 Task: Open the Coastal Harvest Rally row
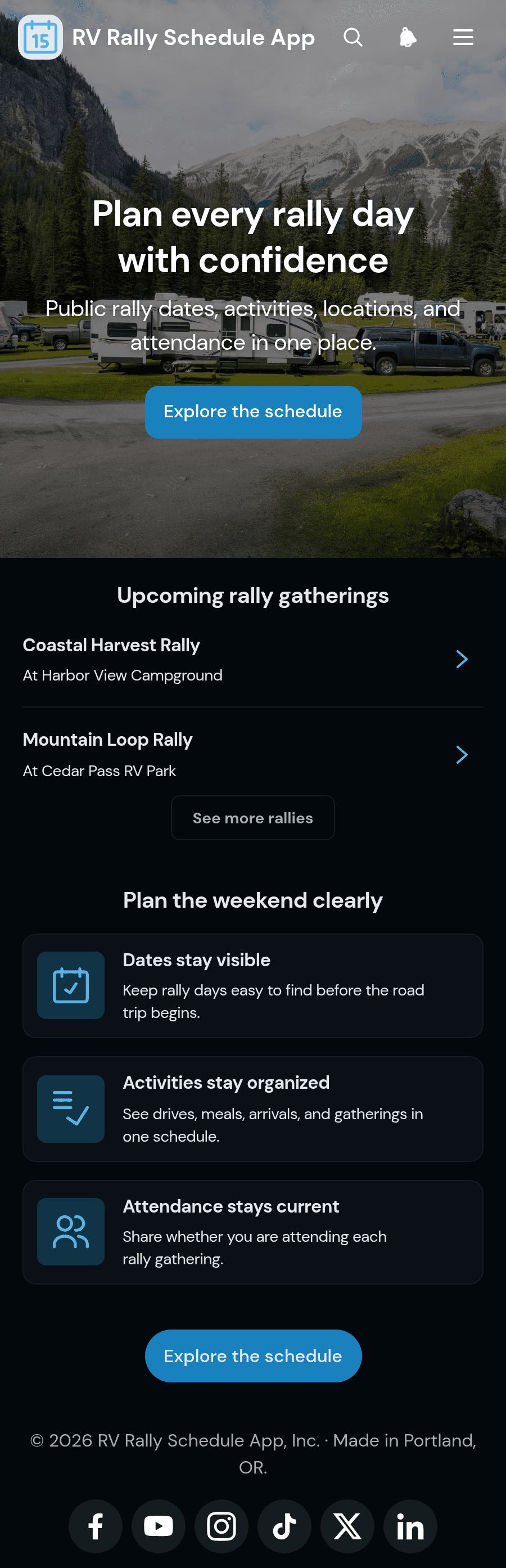tap(253, 660)
